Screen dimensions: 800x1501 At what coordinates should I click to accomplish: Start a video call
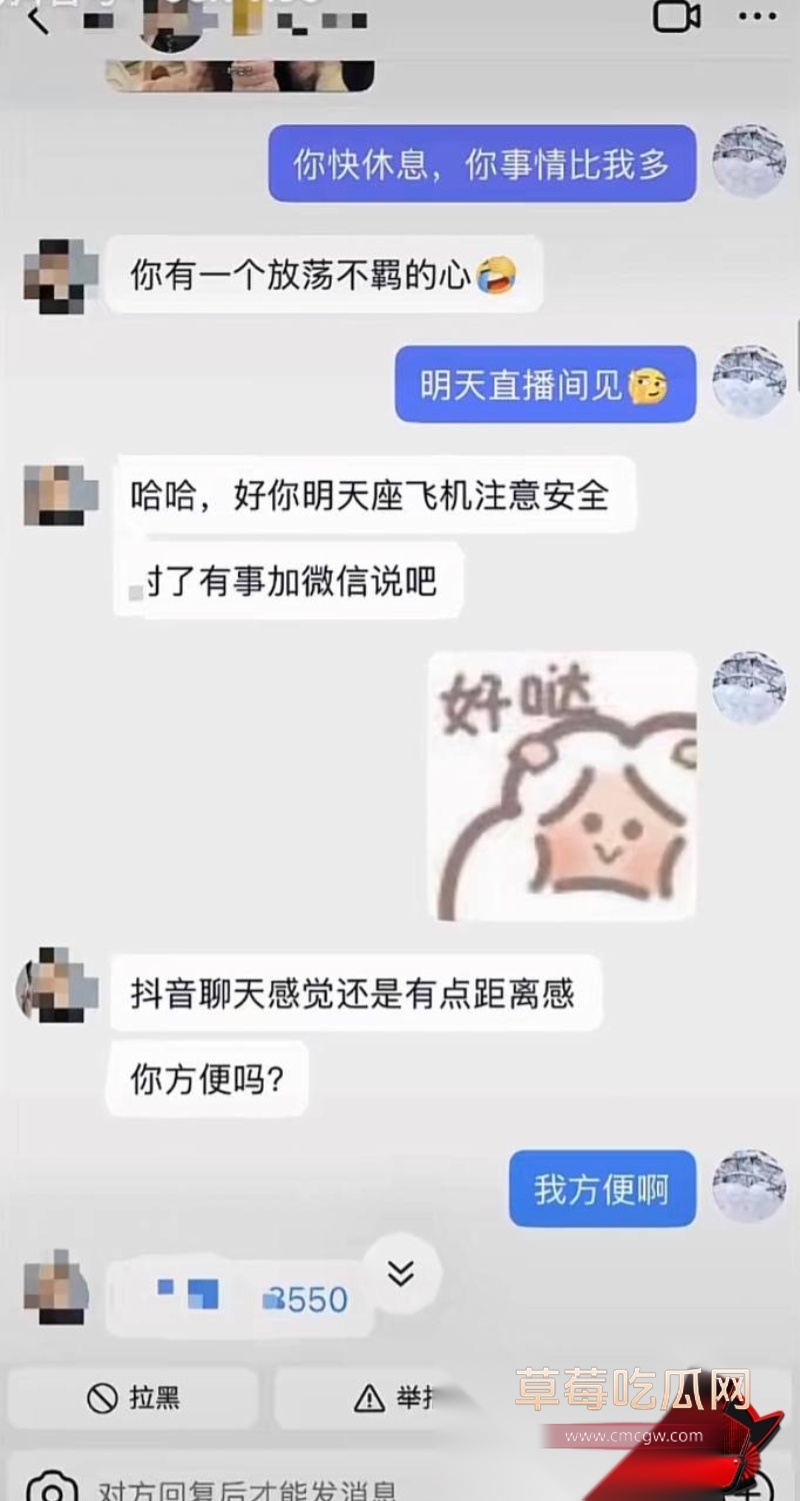[x=677, y=15]
